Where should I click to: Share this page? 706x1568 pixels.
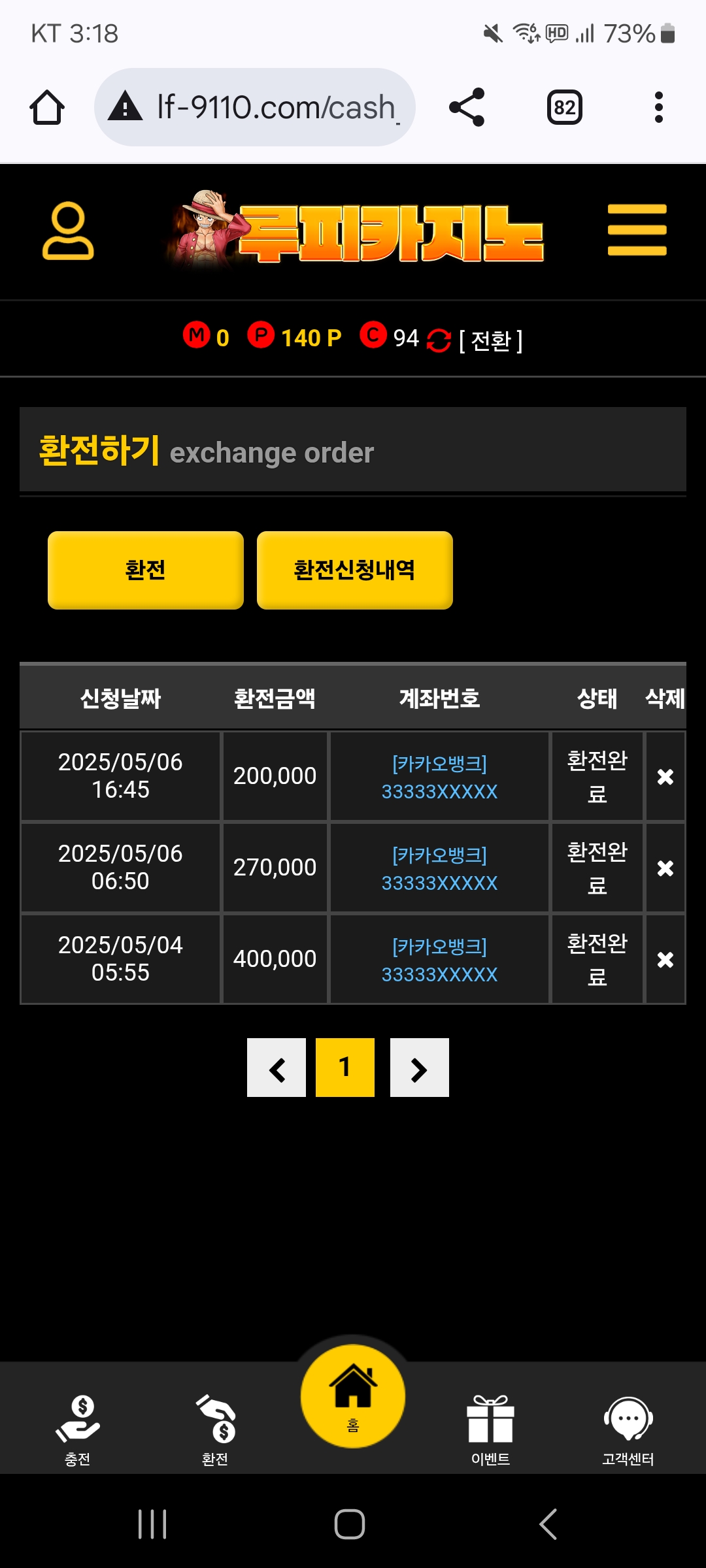coord(467,107)
